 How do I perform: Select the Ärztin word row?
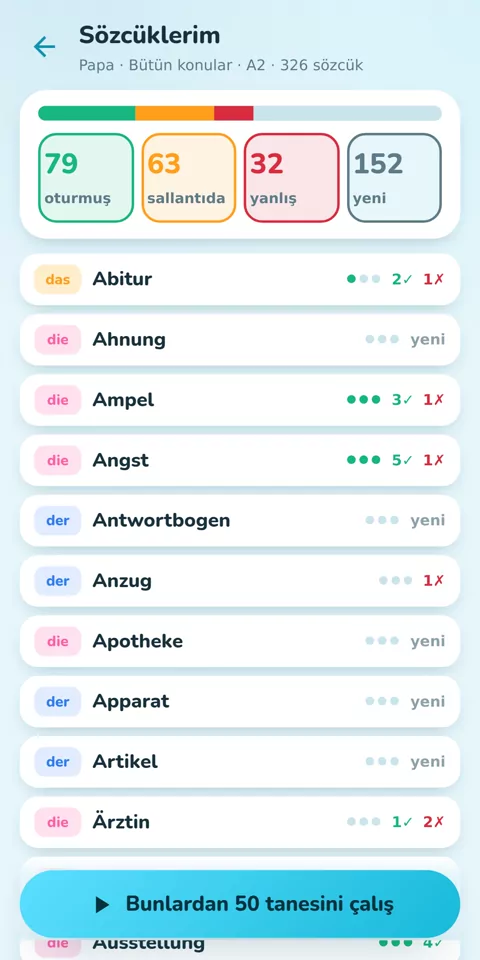point(240,822)
